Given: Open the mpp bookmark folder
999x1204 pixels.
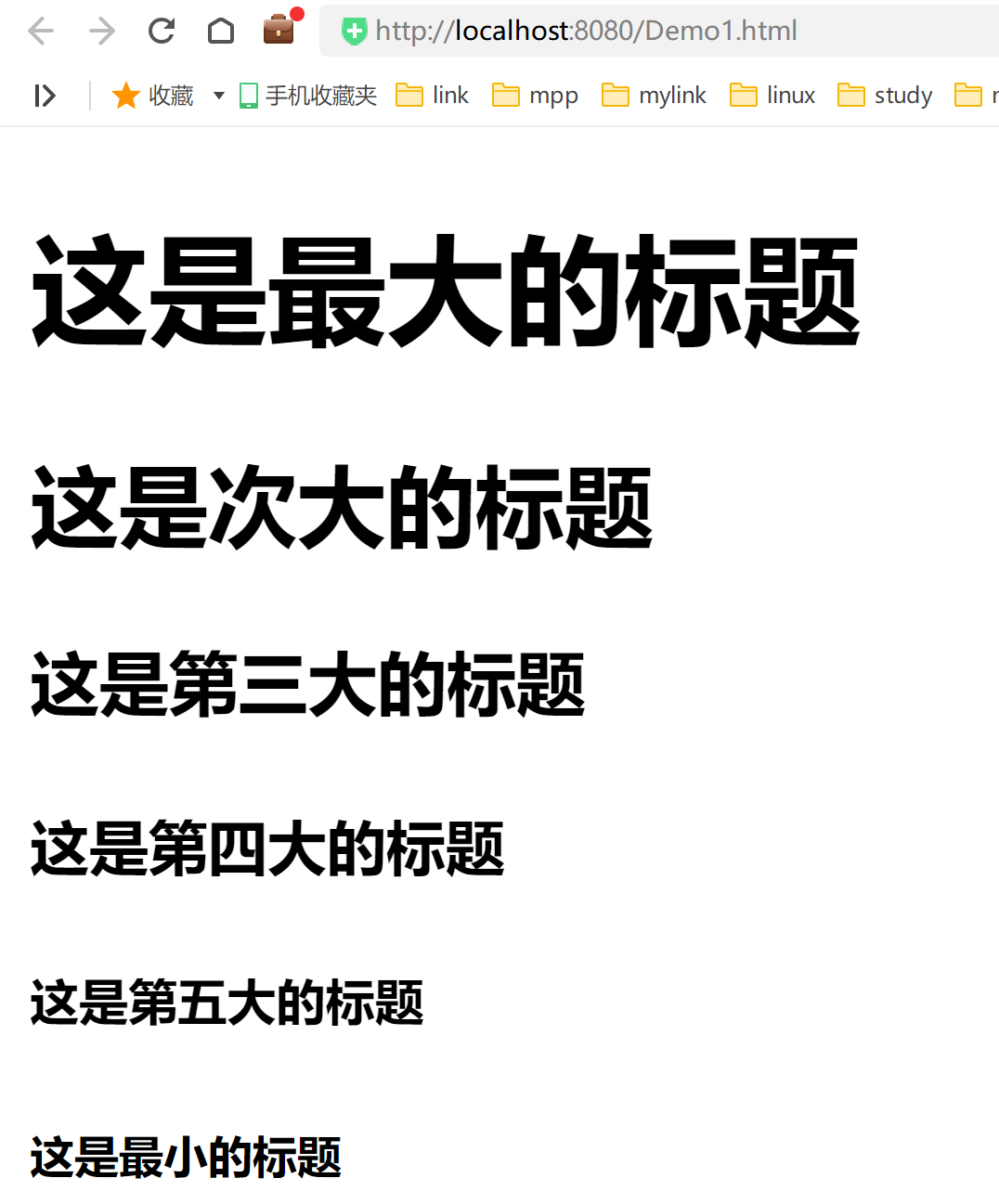Looking at the screenshot, I should [x=535, y=96].
